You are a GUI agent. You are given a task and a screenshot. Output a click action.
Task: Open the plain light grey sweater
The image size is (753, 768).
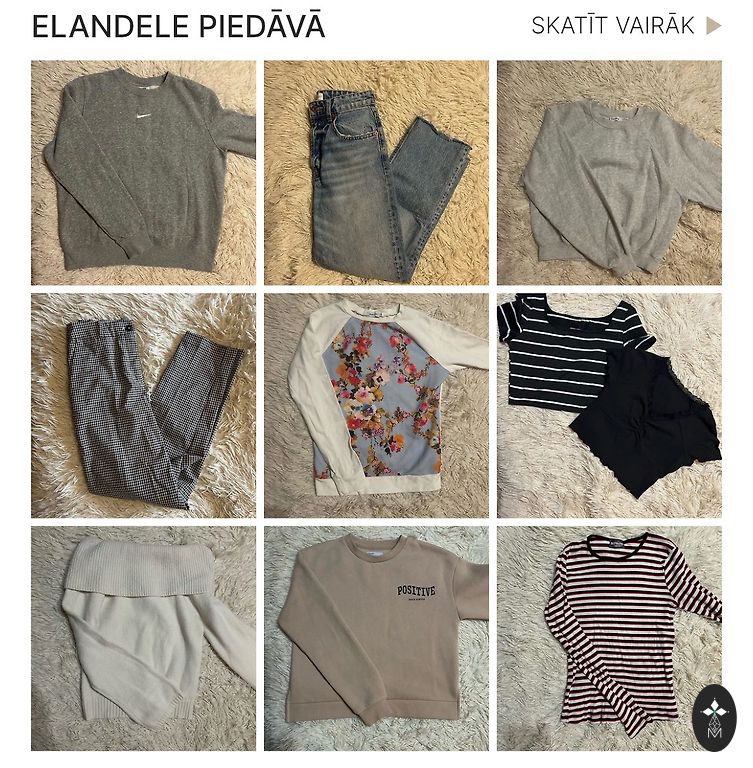click(x=609, y=173)
